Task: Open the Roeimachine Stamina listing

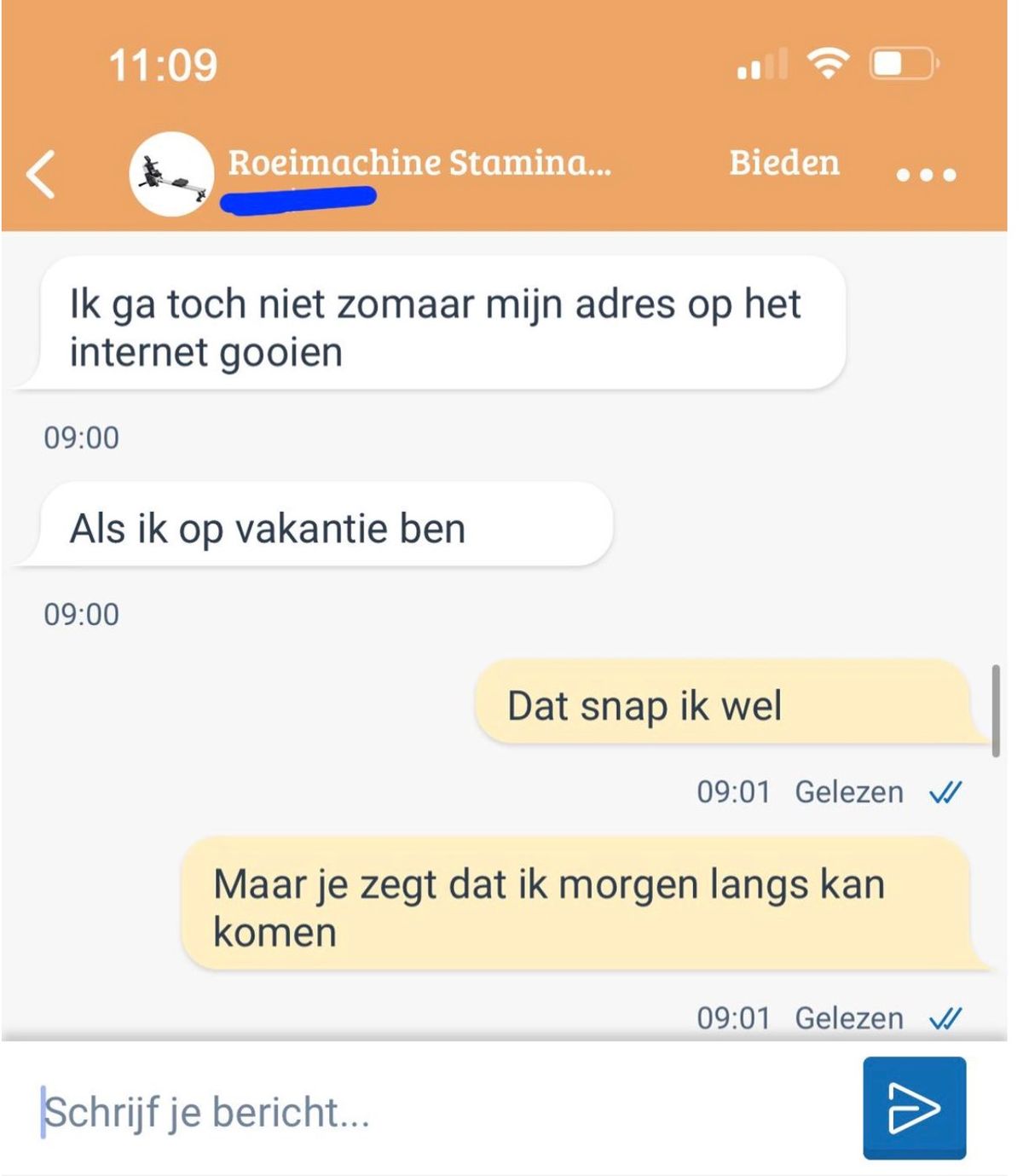Action: [x=419, y=163]
